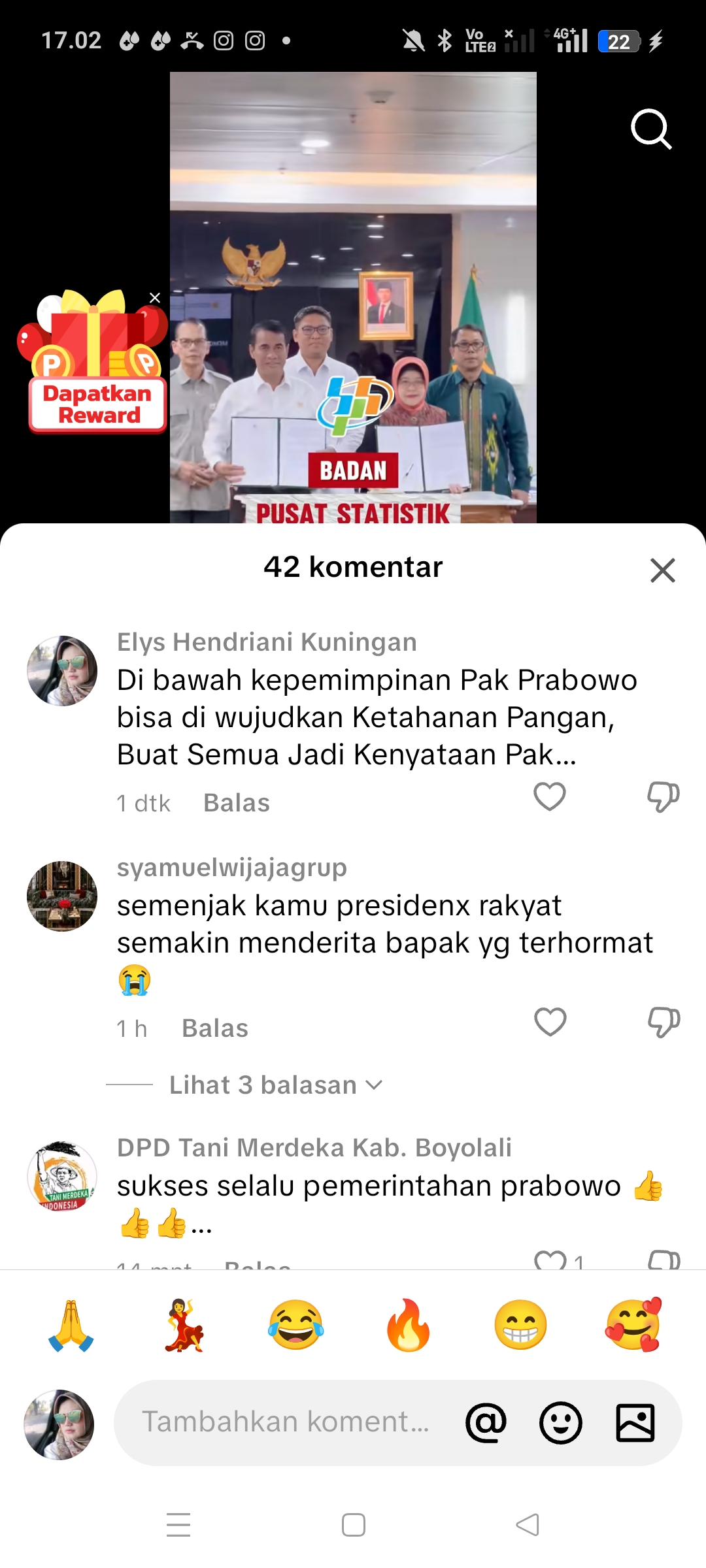
Task: Insert the laughing tears emoji
Action: pos(295,1325)
